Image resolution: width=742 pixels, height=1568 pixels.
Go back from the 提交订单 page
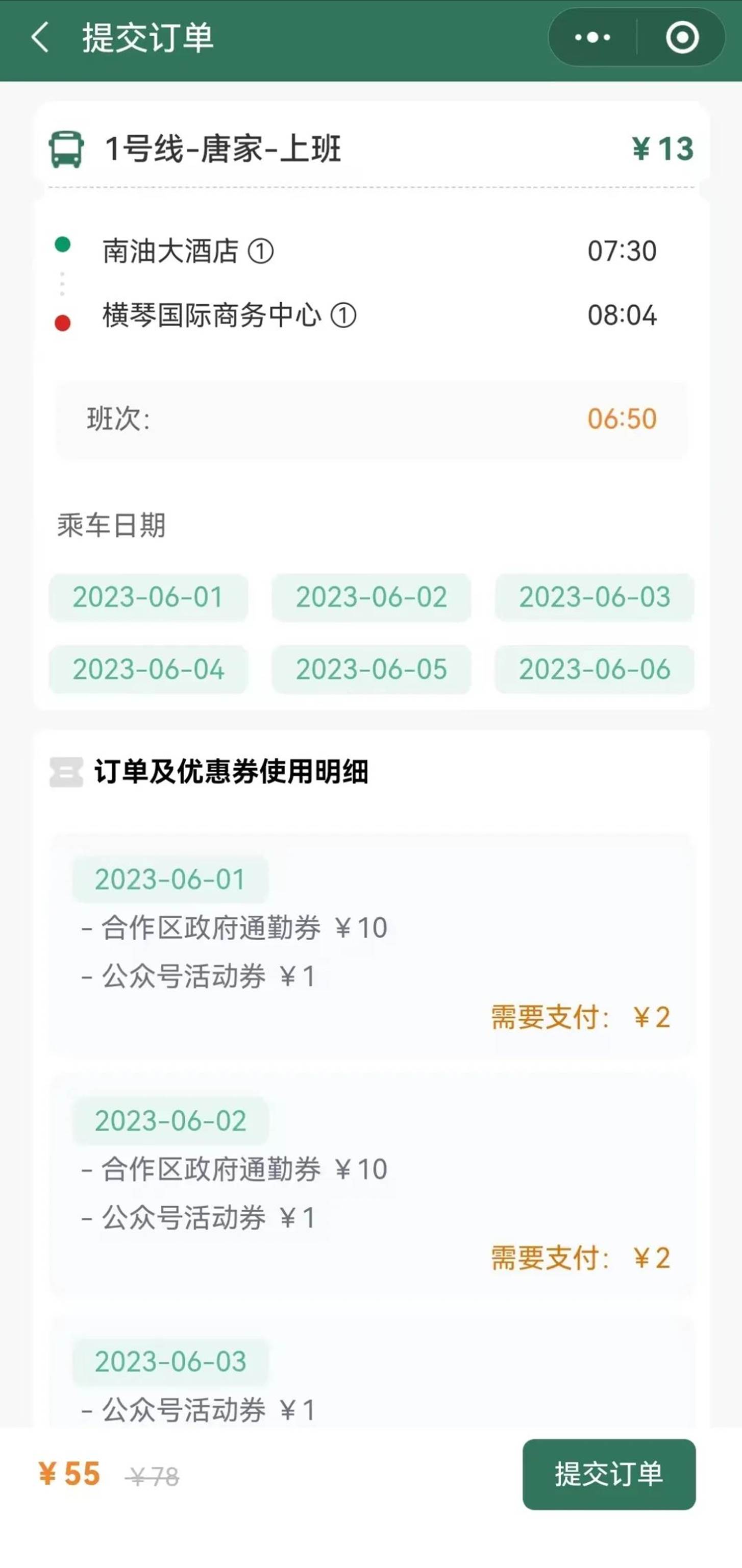point(40,38)
